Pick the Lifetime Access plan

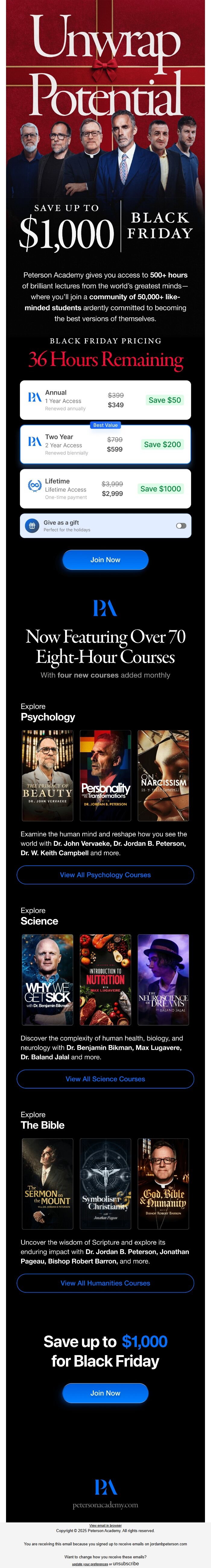pyautogui.click(x=105, y=489)
